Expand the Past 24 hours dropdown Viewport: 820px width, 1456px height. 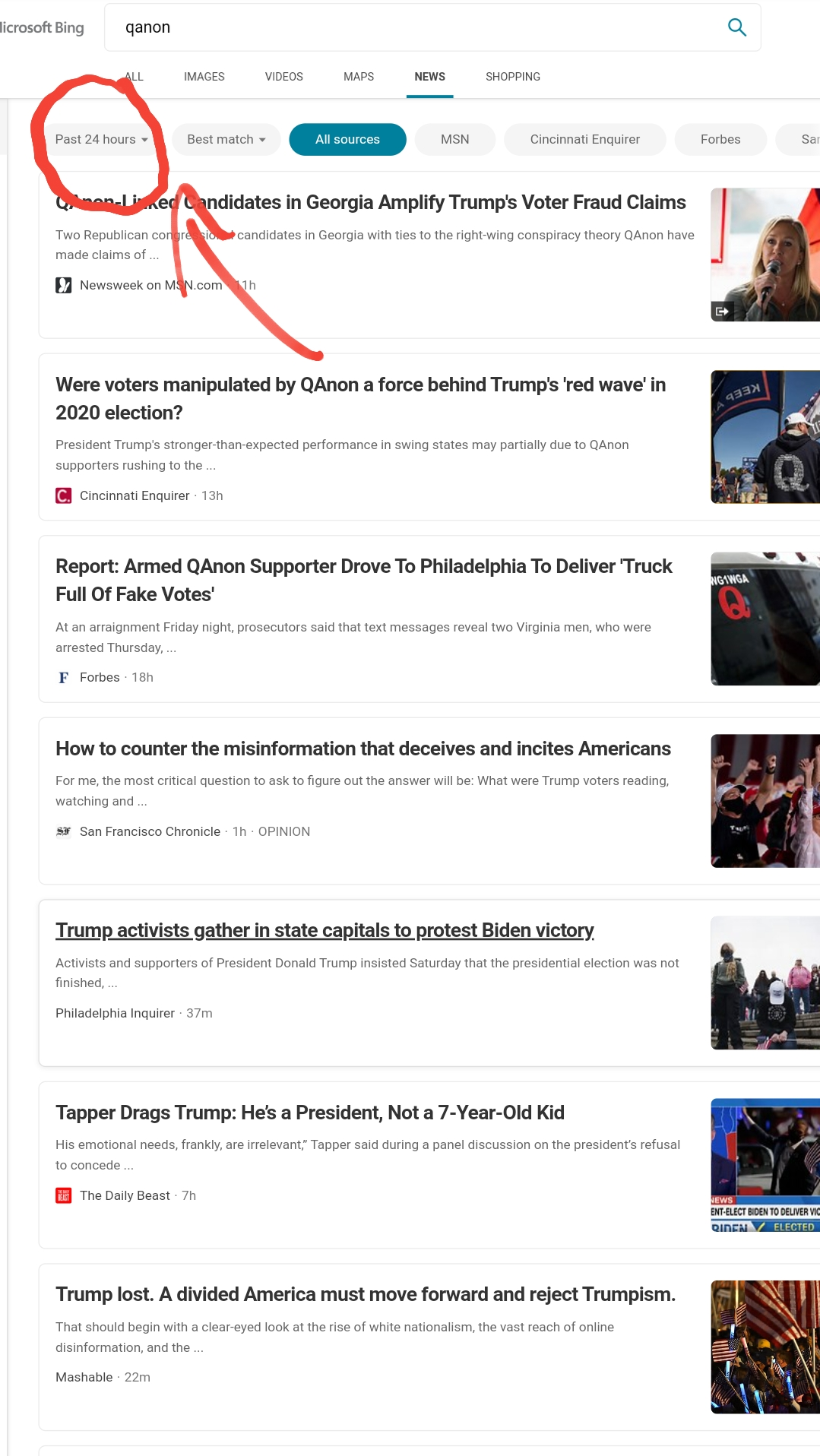(x=101, y=139)
